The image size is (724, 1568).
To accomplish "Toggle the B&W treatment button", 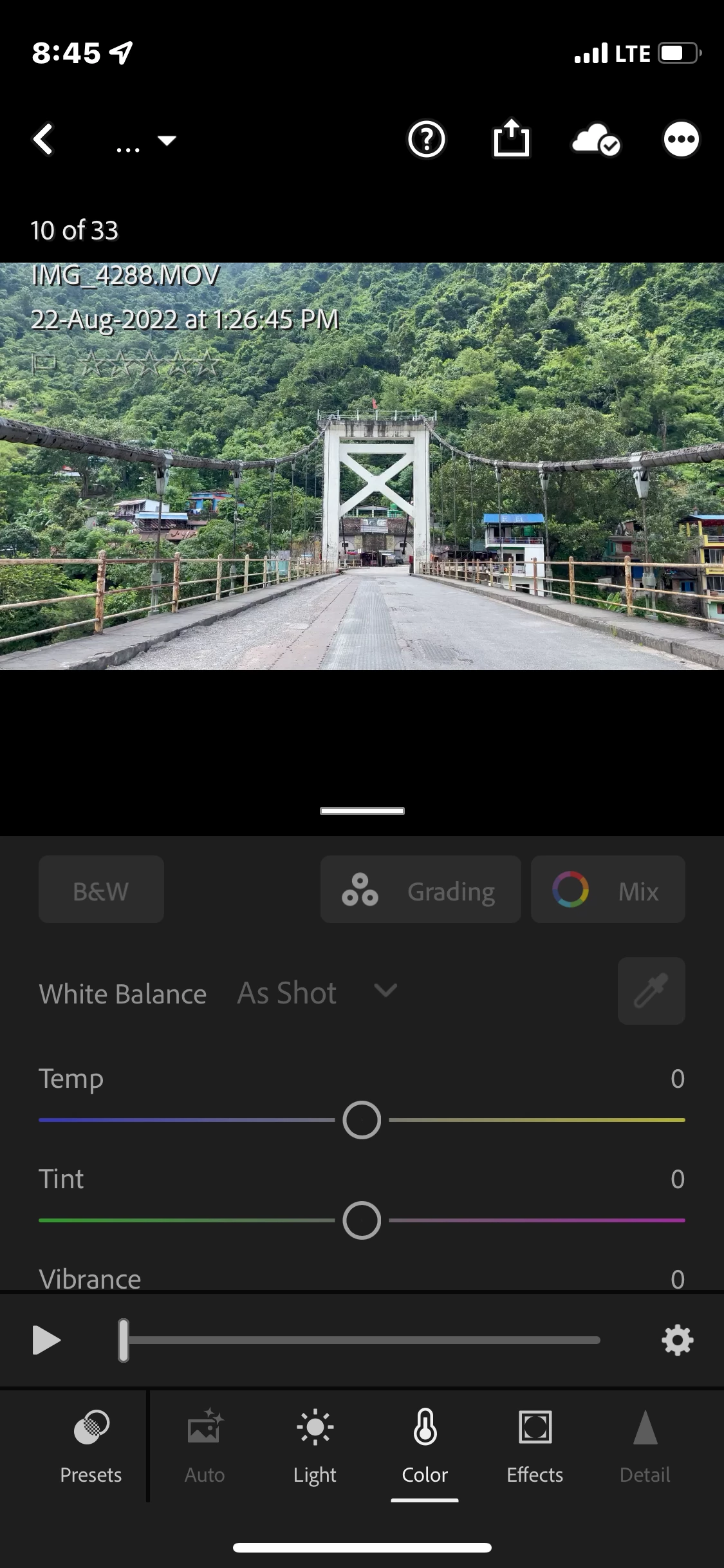I will [101, 890].
